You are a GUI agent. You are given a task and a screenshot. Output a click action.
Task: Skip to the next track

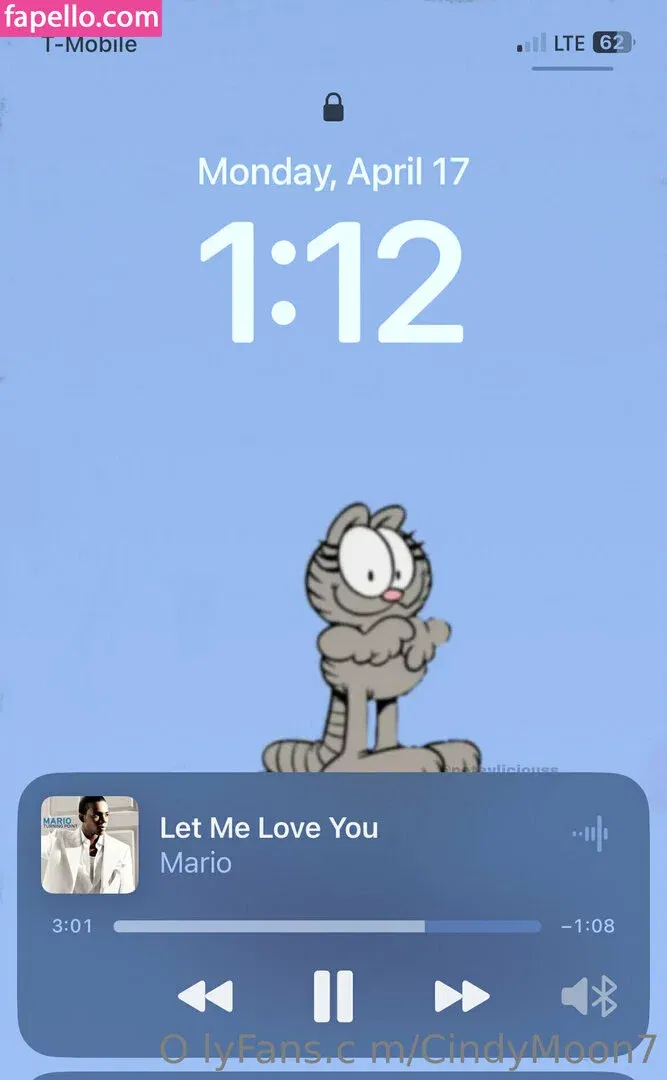pyautogui.click(x=462, y=996)
